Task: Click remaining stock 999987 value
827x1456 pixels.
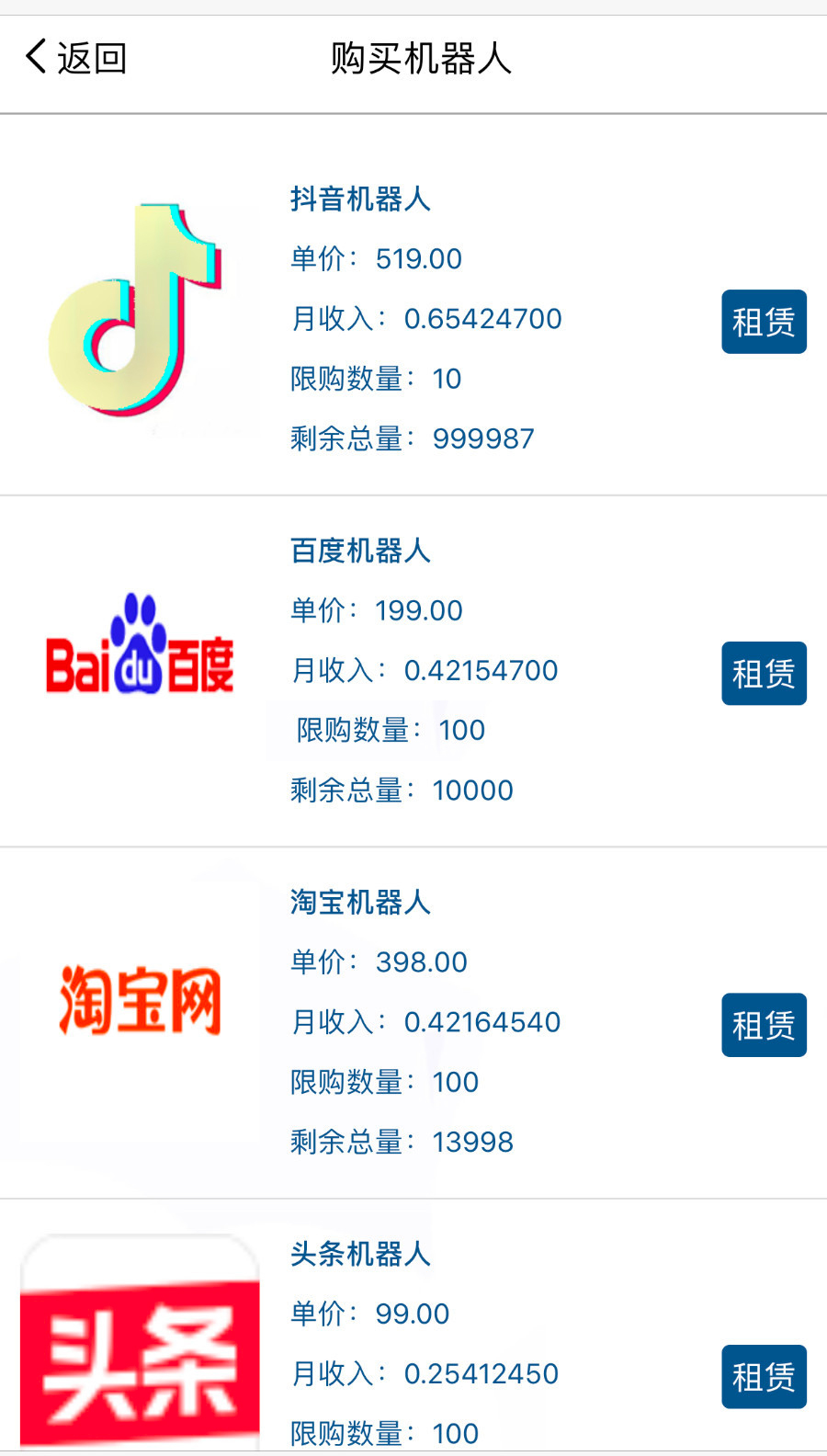Action: tap(483, 438)
